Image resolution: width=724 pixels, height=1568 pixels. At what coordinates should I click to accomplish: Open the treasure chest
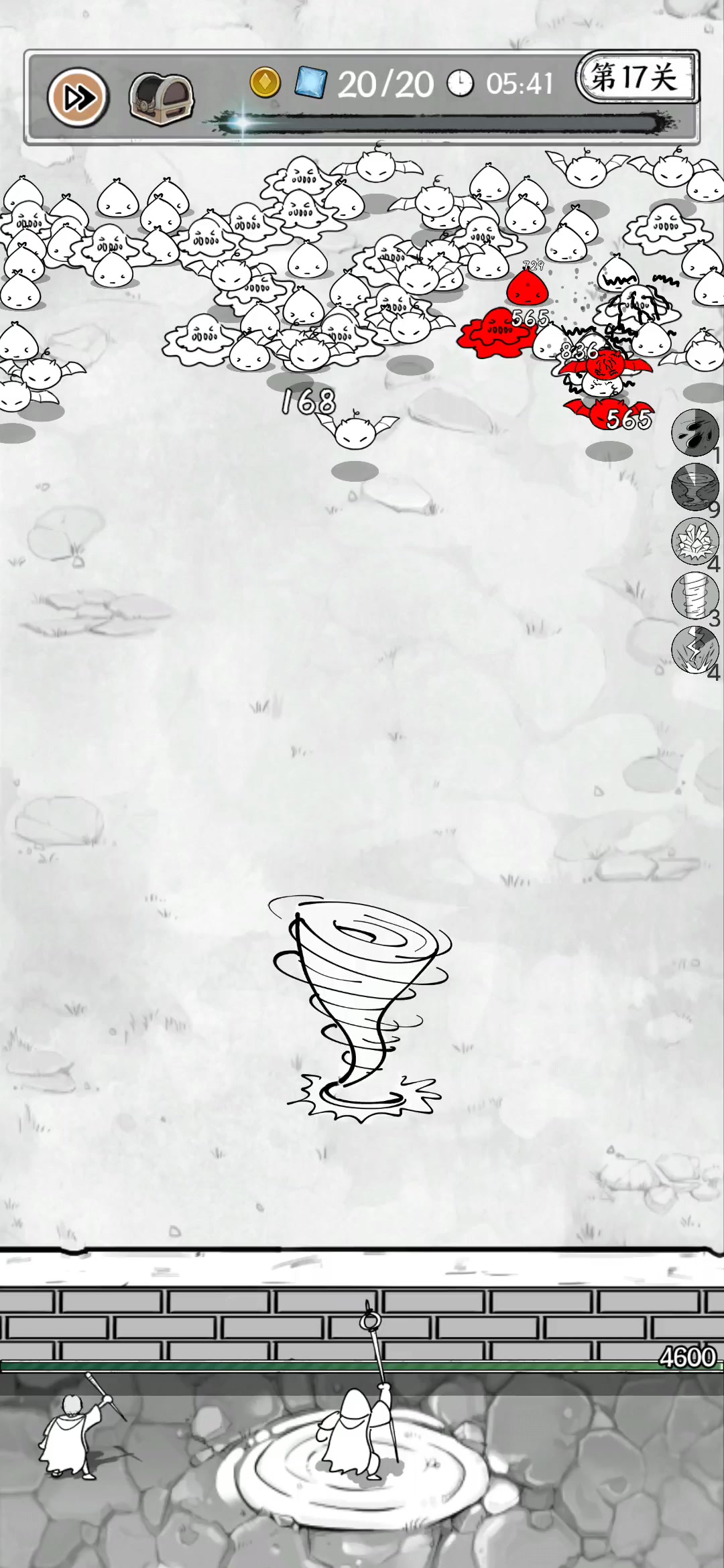coord(161,98)
